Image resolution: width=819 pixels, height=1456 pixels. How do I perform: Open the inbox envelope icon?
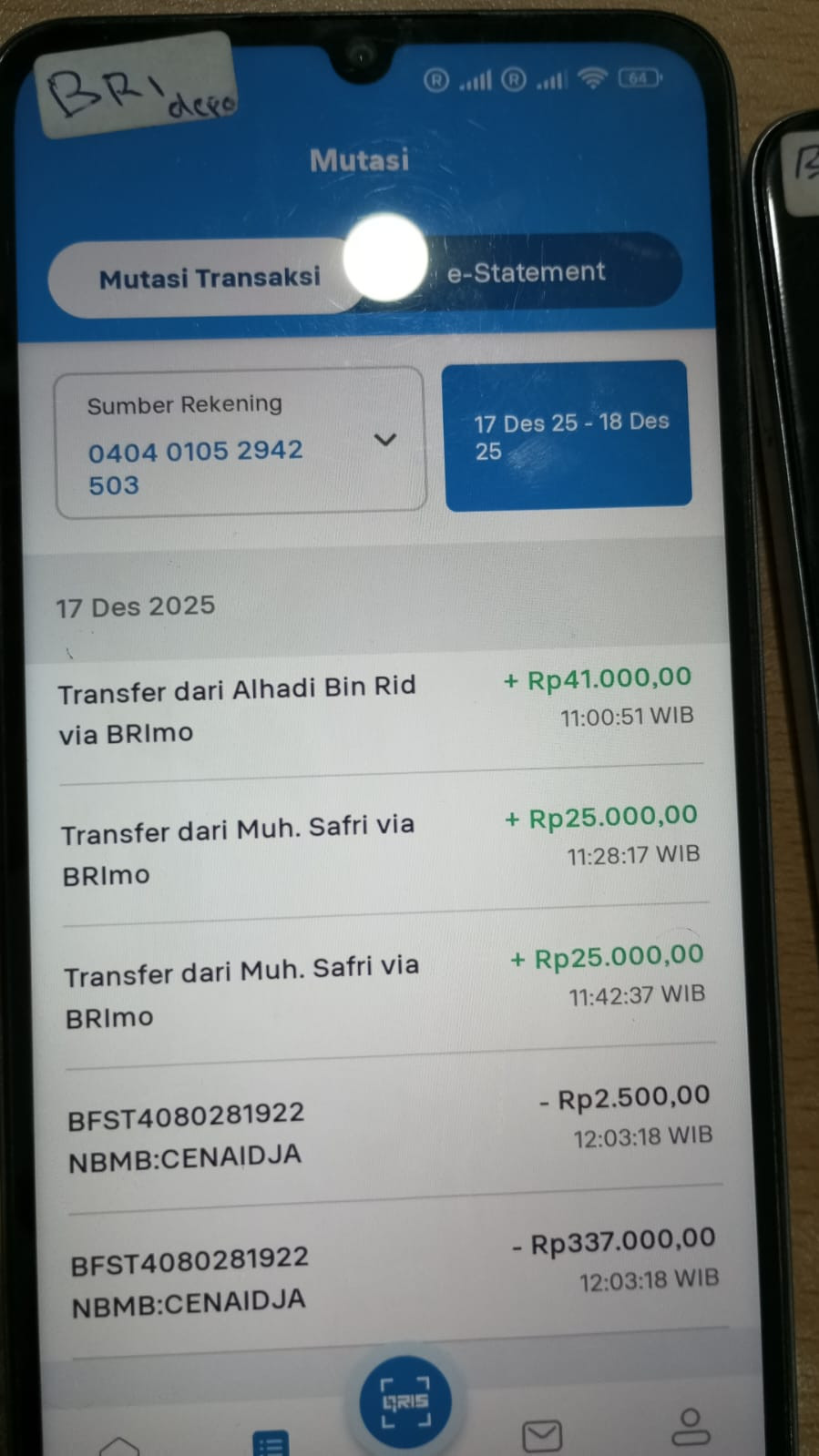[x=542, y=1435]
